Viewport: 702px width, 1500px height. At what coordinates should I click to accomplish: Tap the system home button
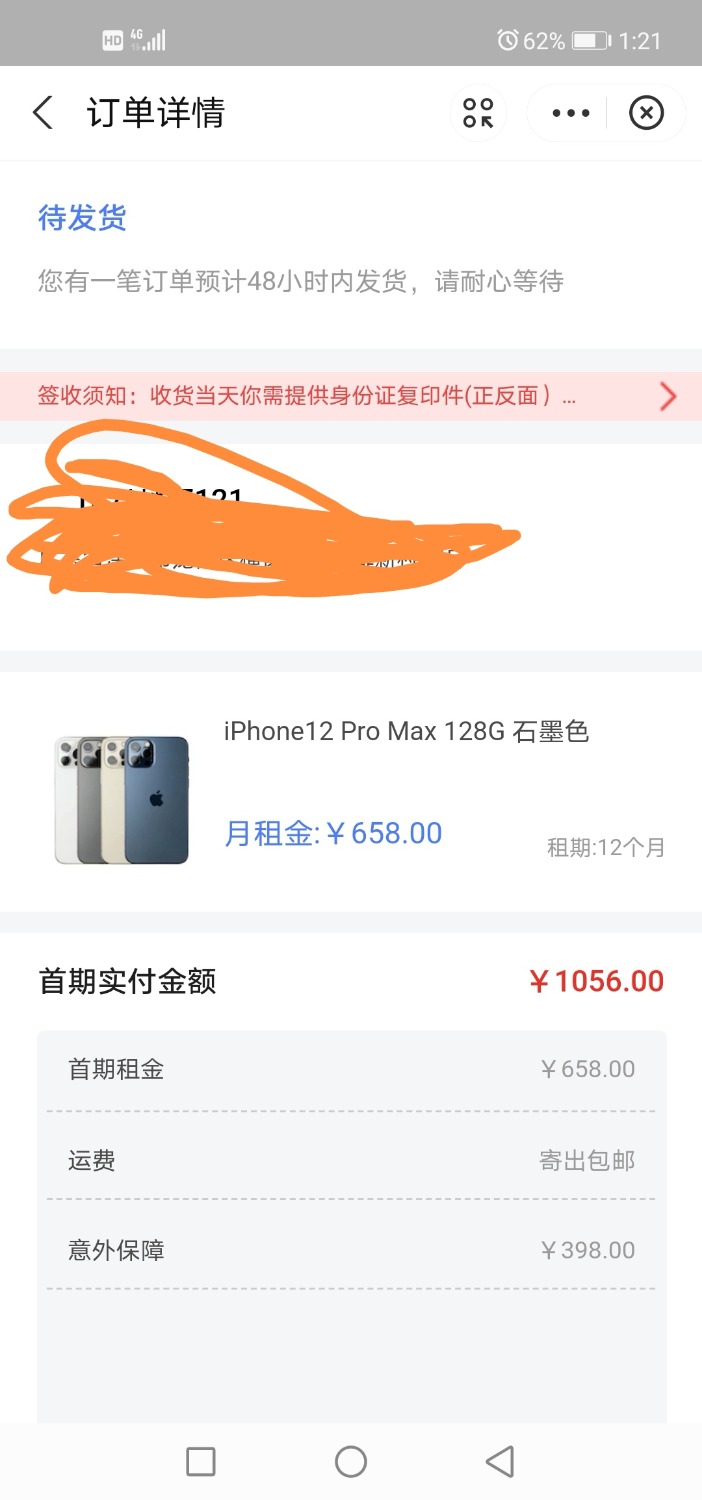(351, 1461)
